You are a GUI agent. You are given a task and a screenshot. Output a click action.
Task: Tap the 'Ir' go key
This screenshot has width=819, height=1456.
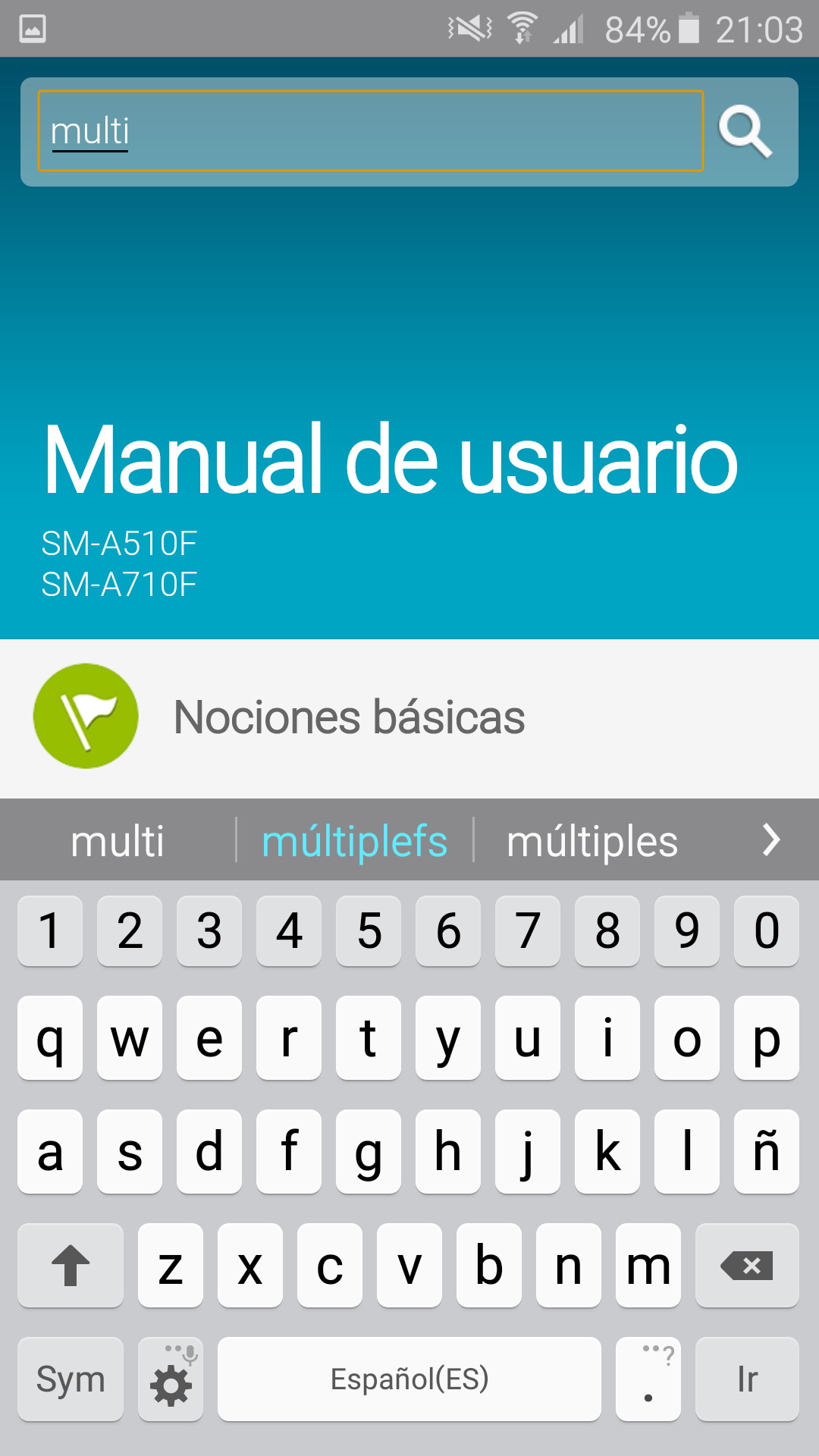pos(747,1379)
